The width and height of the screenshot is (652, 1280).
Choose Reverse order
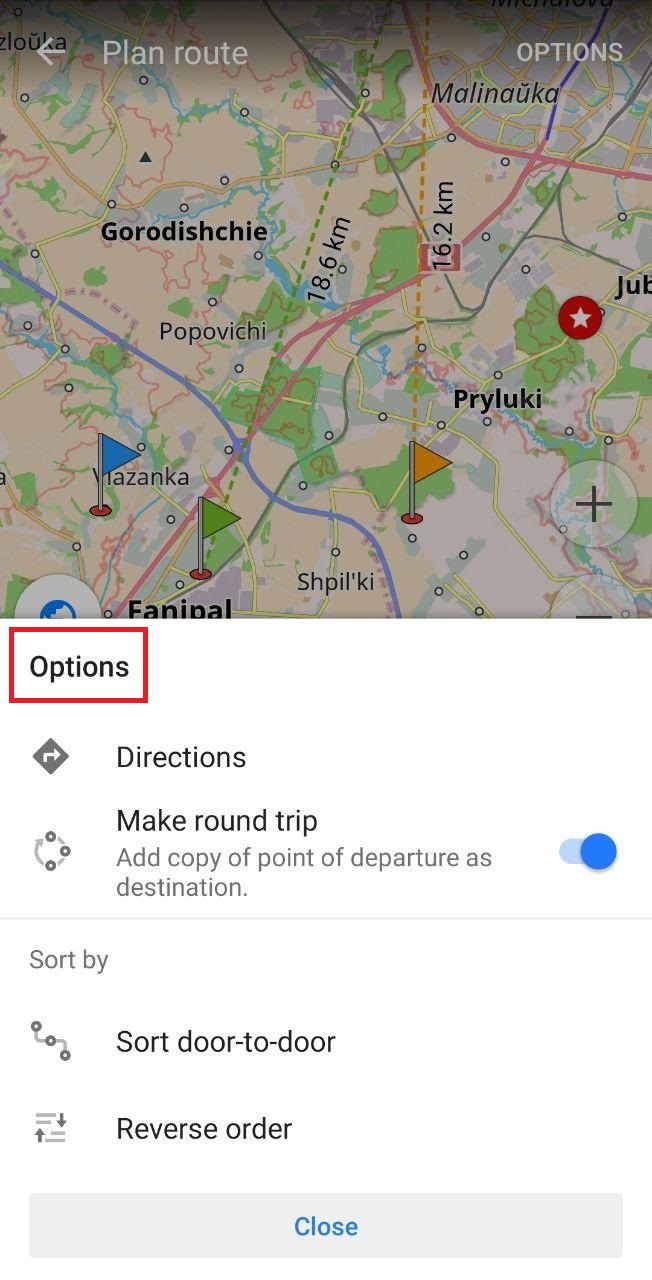click(204, 1128)
